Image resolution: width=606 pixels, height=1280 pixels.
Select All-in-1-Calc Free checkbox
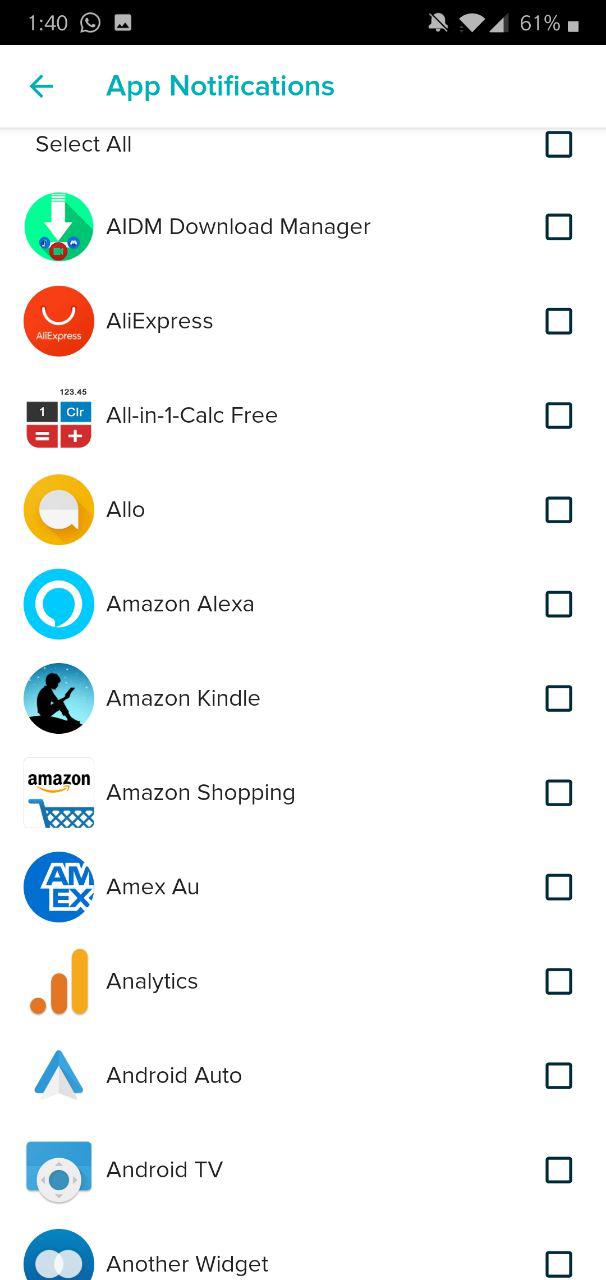(x=559, y=415)
